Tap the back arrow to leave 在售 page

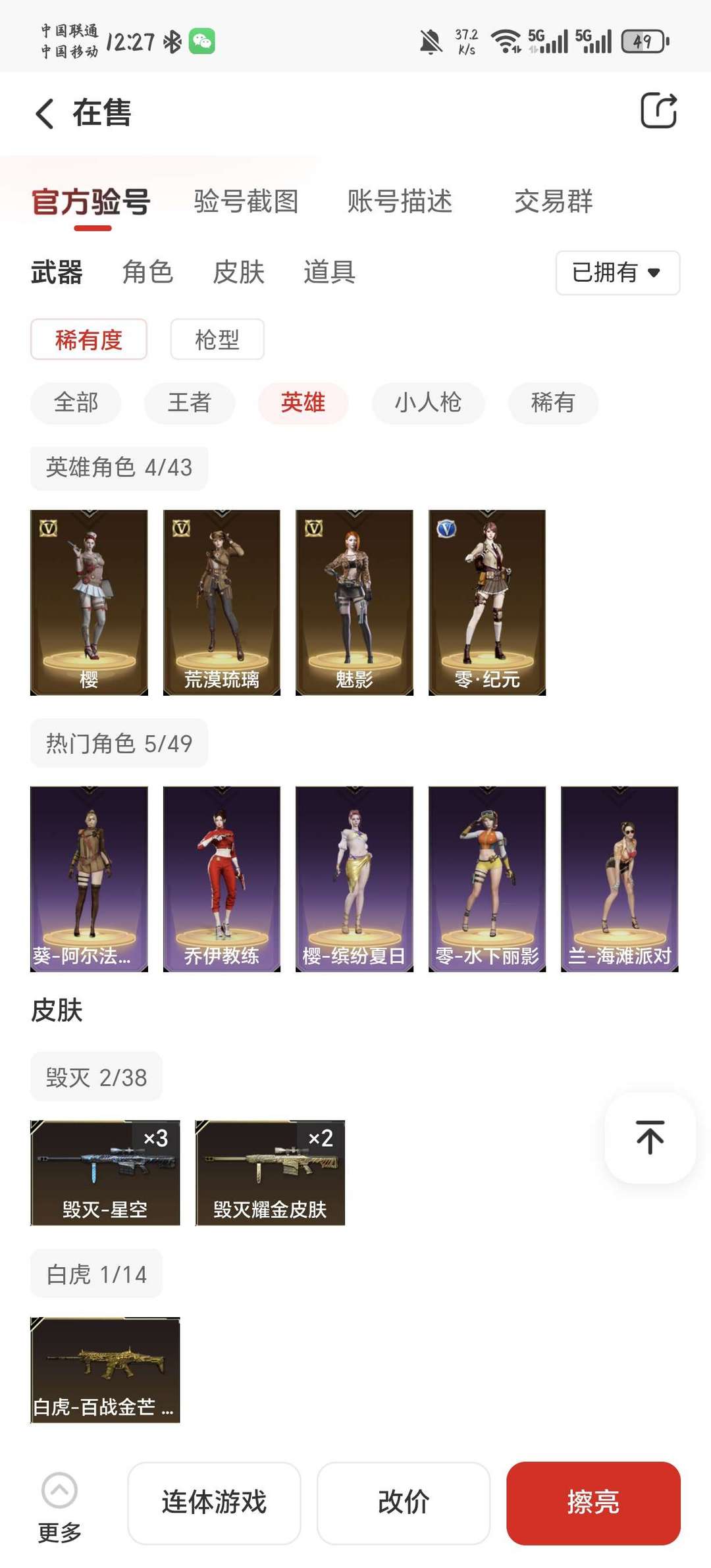[43, 113]
